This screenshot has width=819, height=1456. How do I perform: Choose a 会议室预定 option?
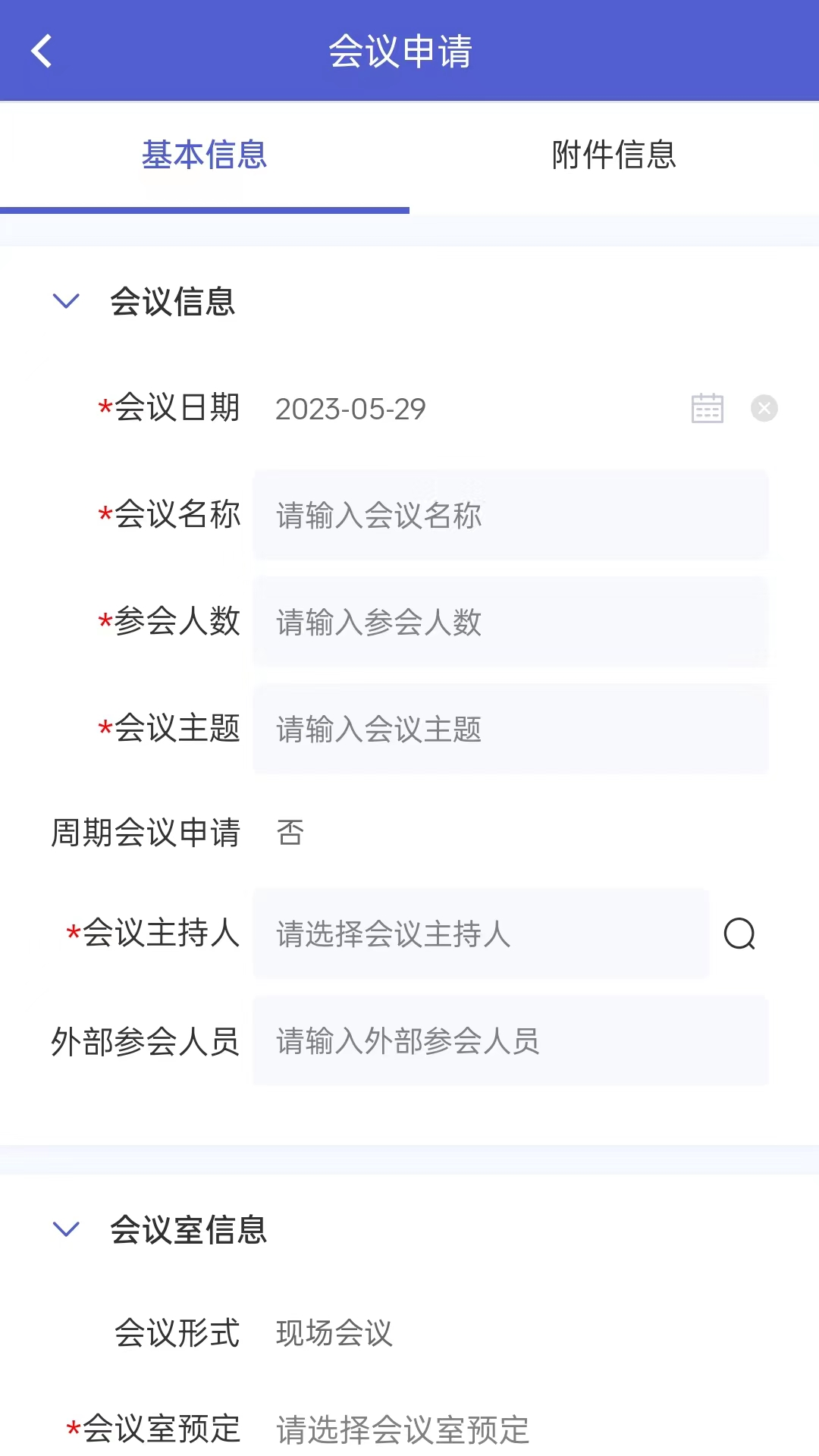point(403,1430)
